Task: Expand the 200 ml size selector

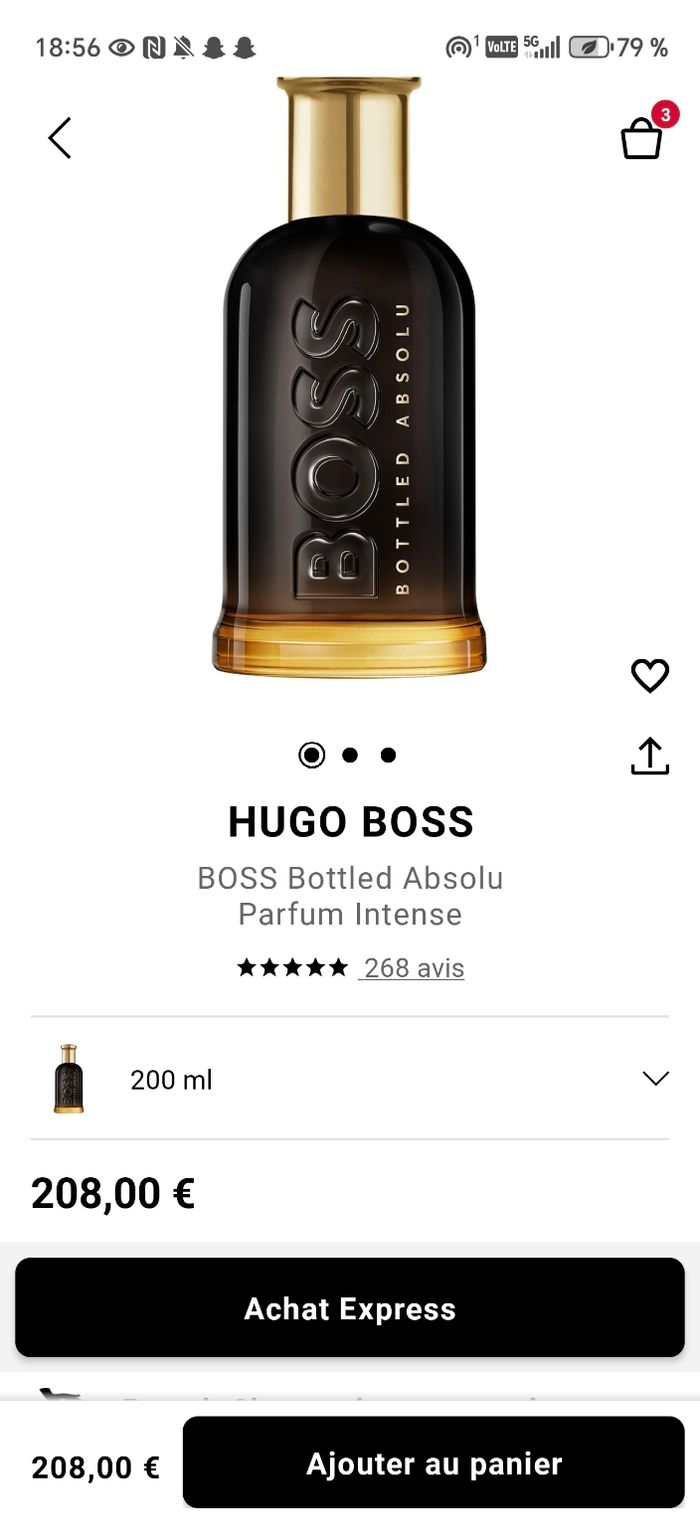Action: click(654, 1078)
